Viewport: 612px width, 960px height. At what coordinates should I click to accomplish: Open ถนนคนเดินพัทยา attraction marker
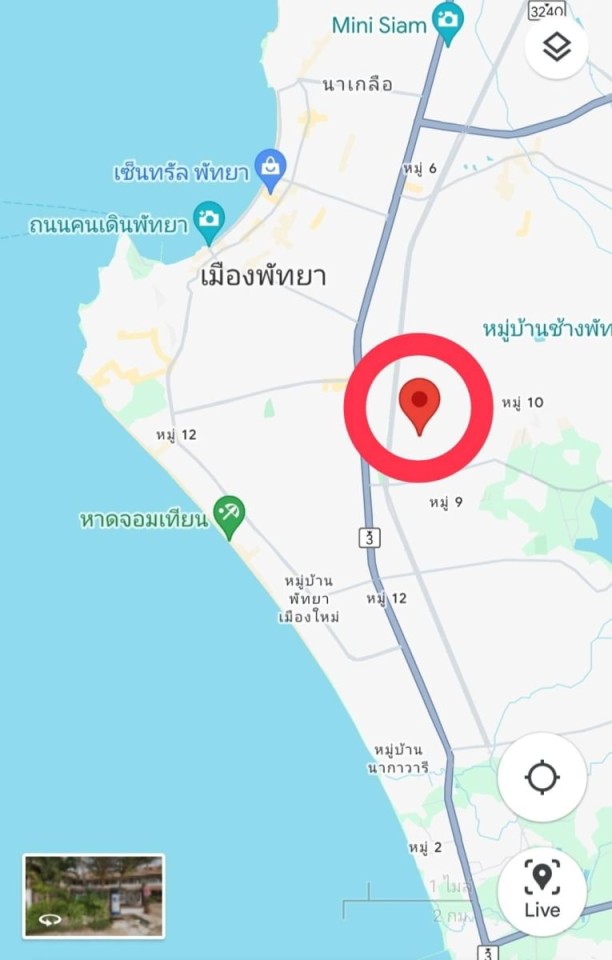(209, 221)
